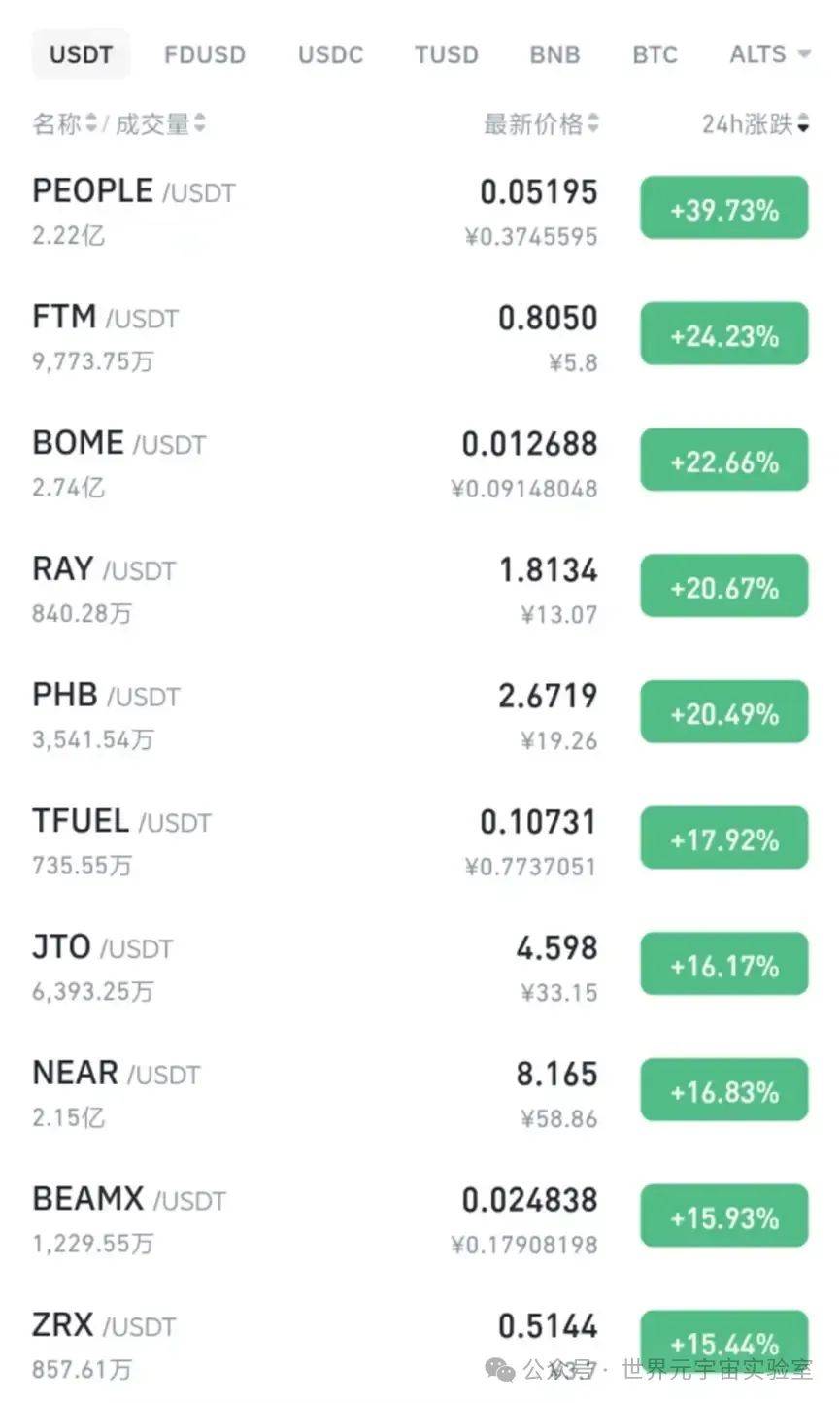Image resolution: width=840 pixels, height=1403 pixels.
Task: Select the USDT tab
Action: click(81, 54)
